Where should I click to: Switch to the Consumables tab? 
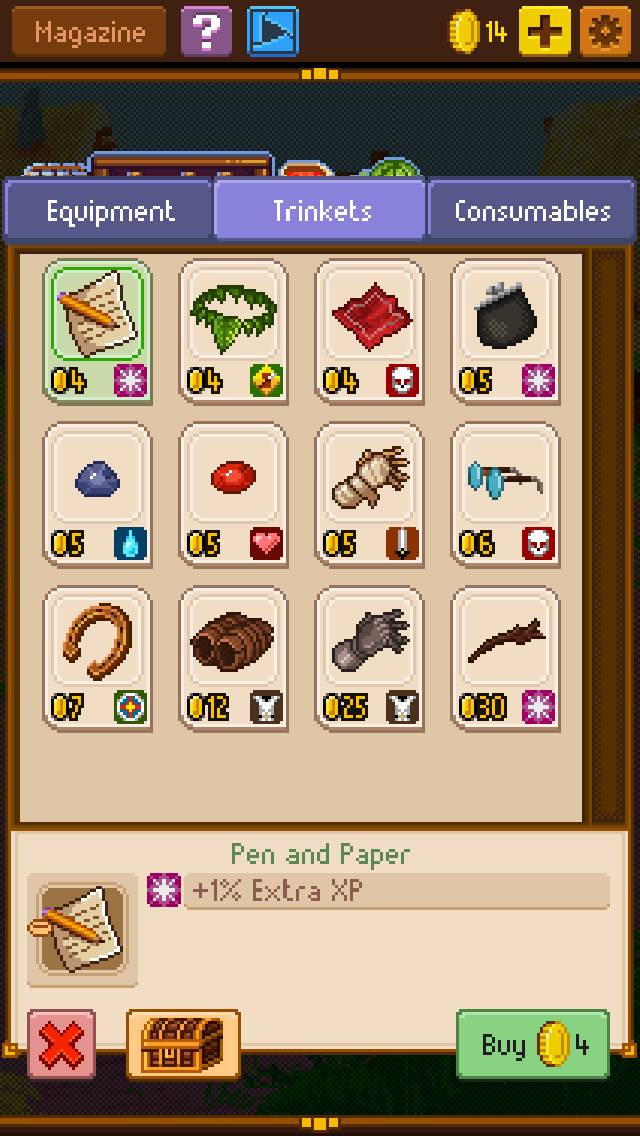coord(531,211)
